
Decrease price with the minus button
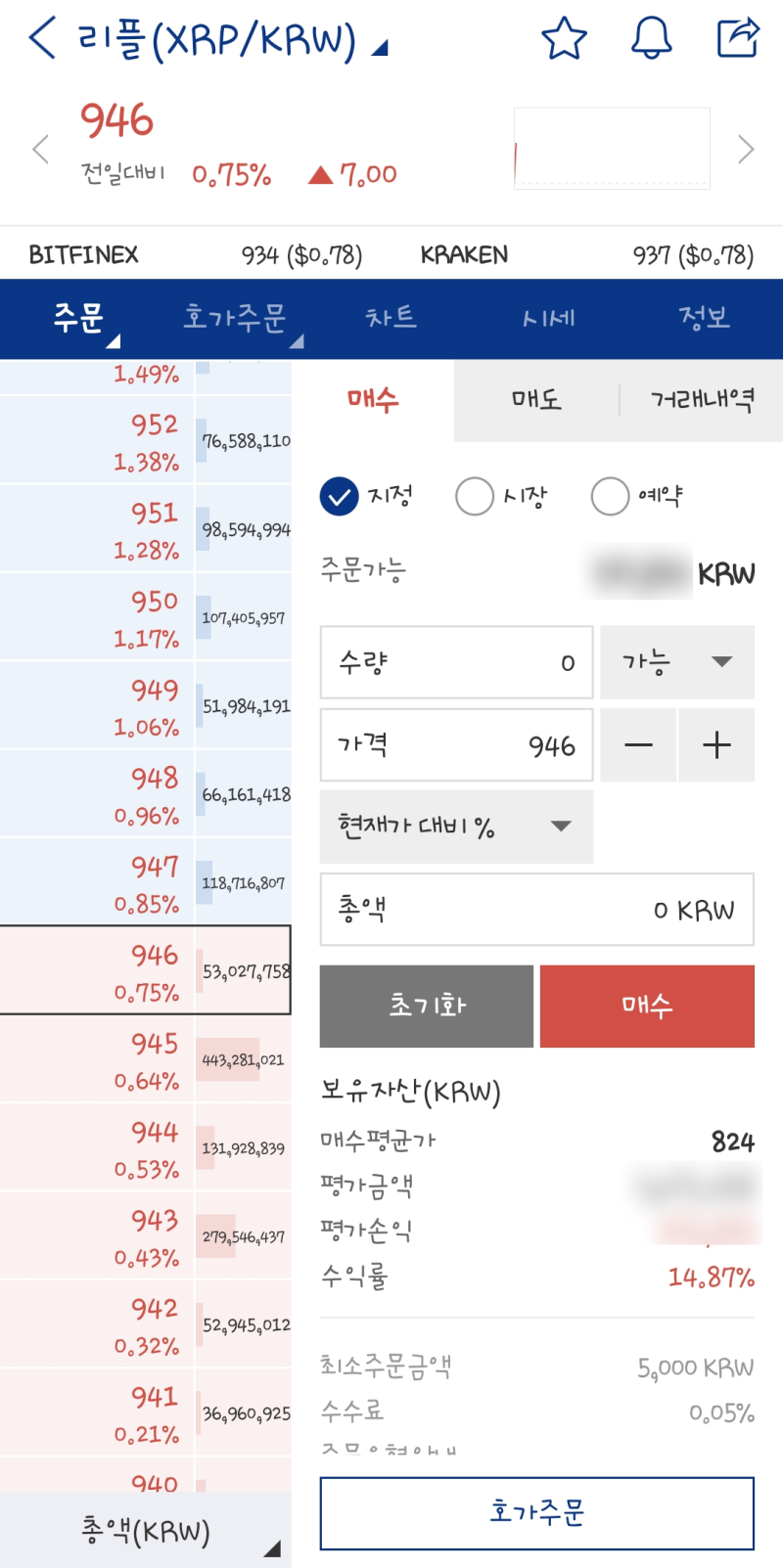[638, 745]
